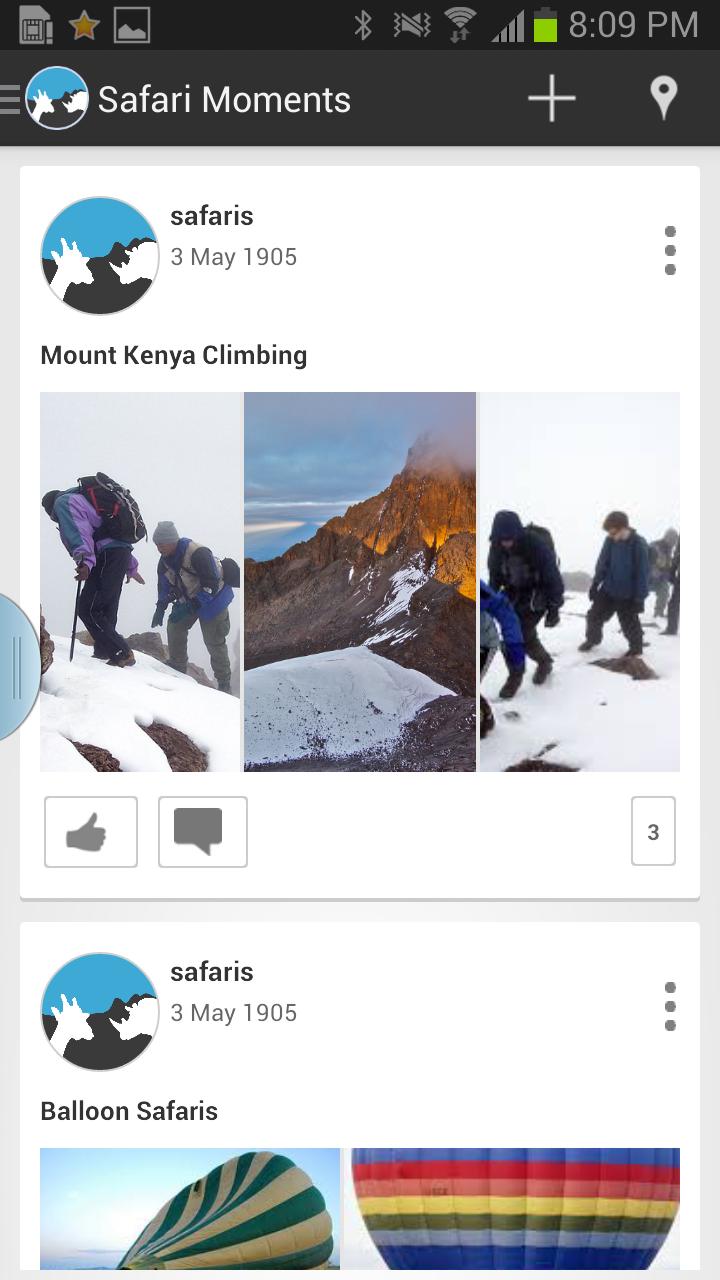The image size is (720, 1280).
Task: Open the navigation drawer menu
Action: (12, 99)
